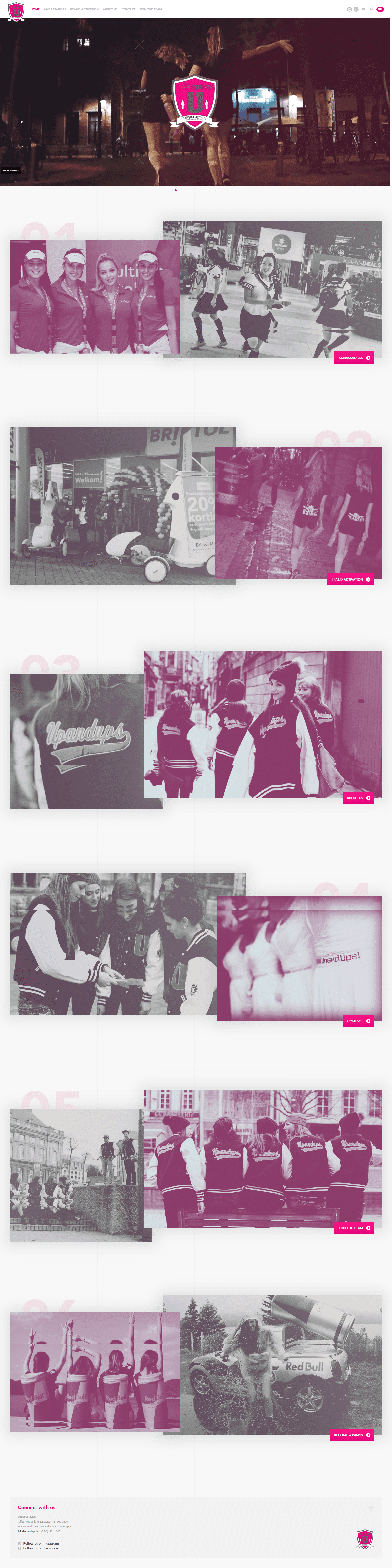The width and height of the screenshot is (392, 1568).
Task: Open About Us from the top navigation
Action: 110,9
